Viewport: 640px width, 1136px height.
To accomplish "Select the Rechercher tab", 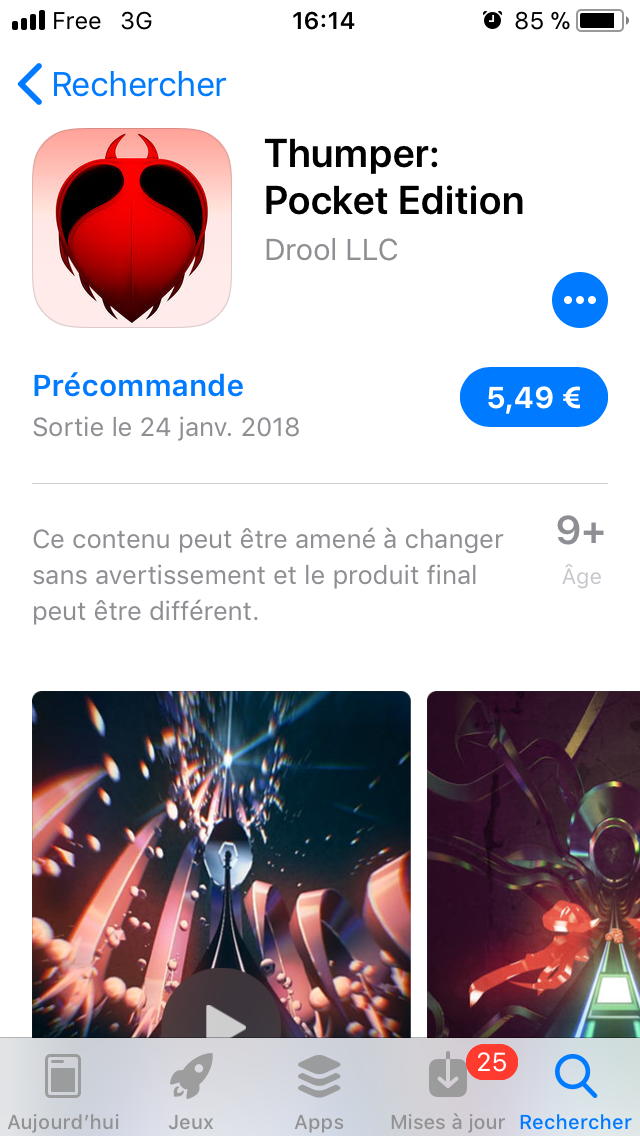I will pos(575,1090).
